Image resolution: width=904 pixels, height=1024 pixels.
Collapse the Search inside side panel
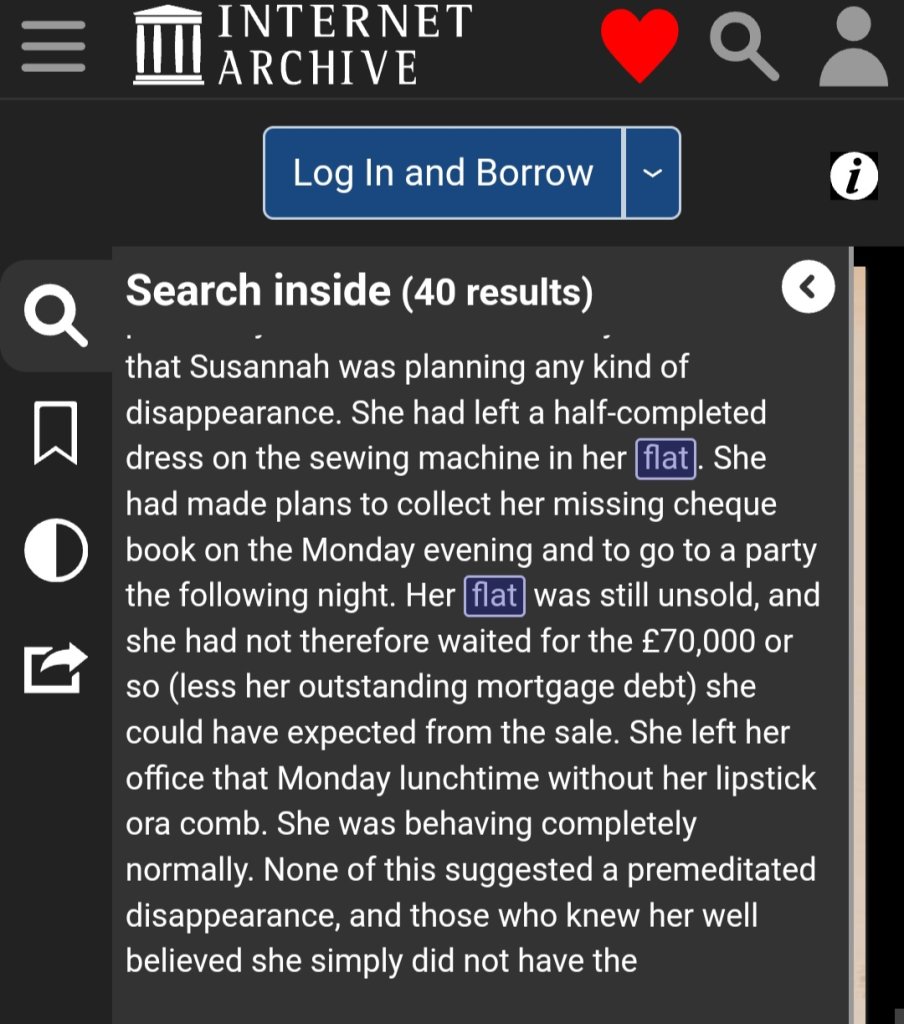(808, 289)
